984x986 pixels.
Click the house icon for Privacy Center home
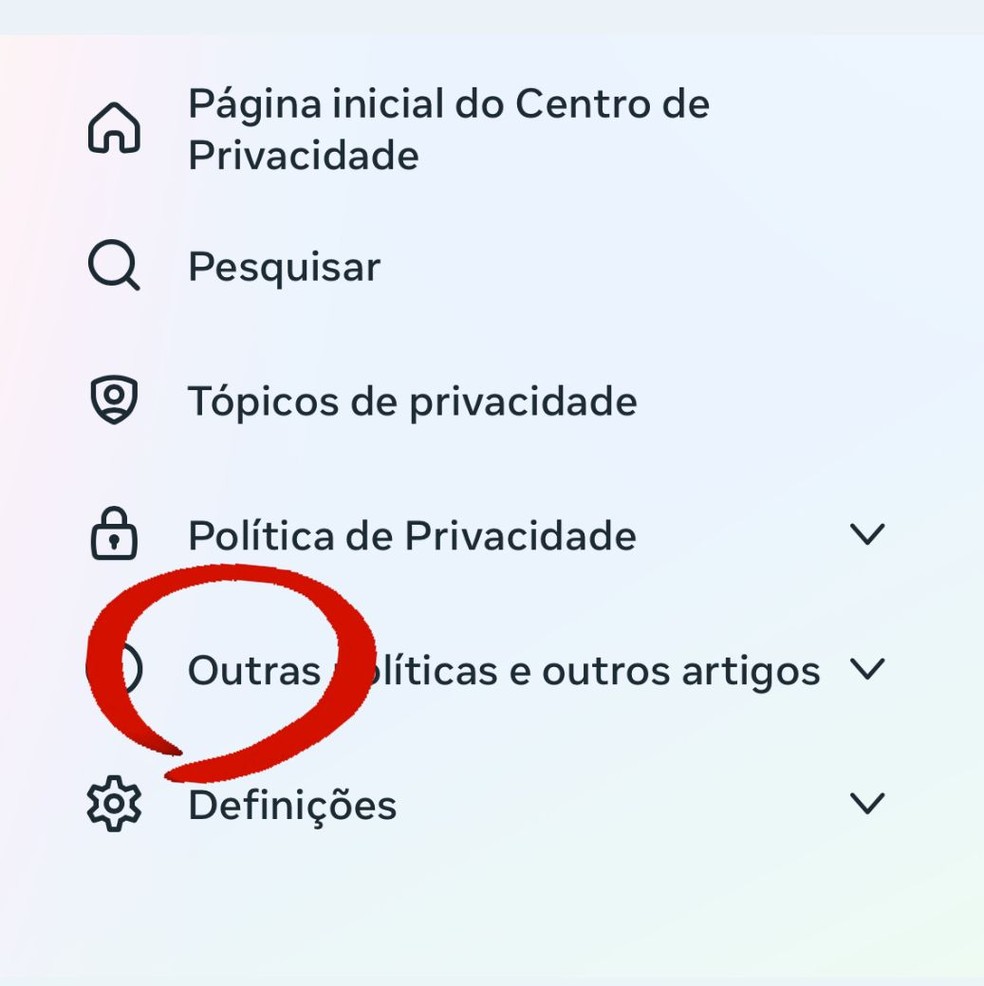pyautogui.click(x=115, y=128)
